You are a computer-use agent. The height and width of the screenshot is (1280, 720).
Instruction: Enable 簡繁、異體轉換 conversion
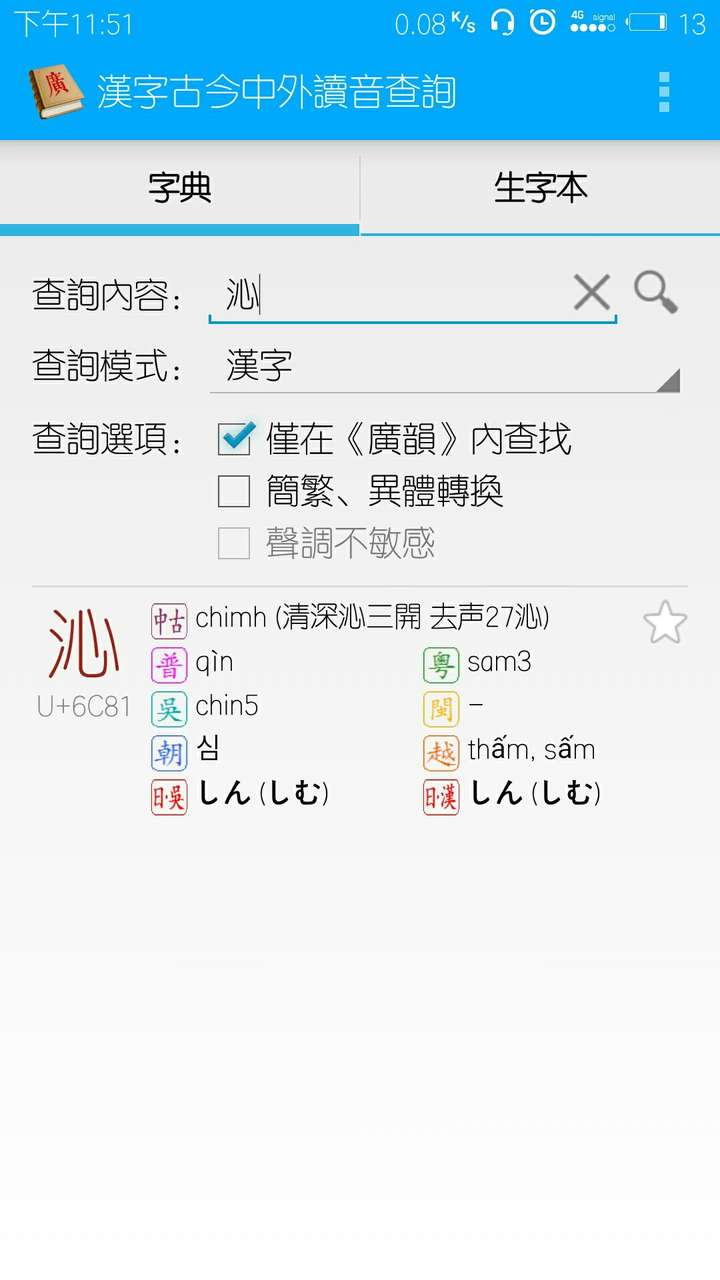pyautogui.click(x=236, y=491)
